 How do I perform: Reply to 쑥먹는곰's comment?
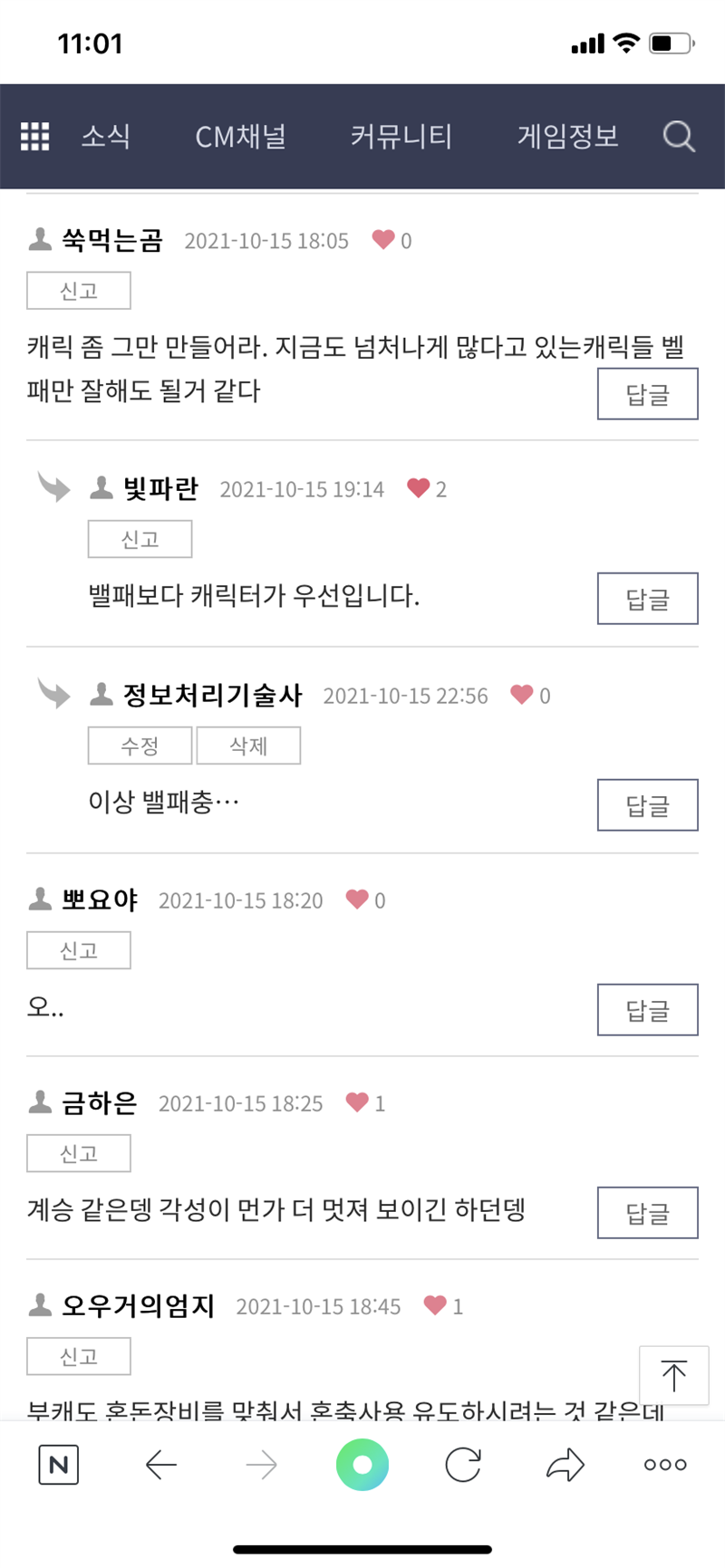(647, 394)
